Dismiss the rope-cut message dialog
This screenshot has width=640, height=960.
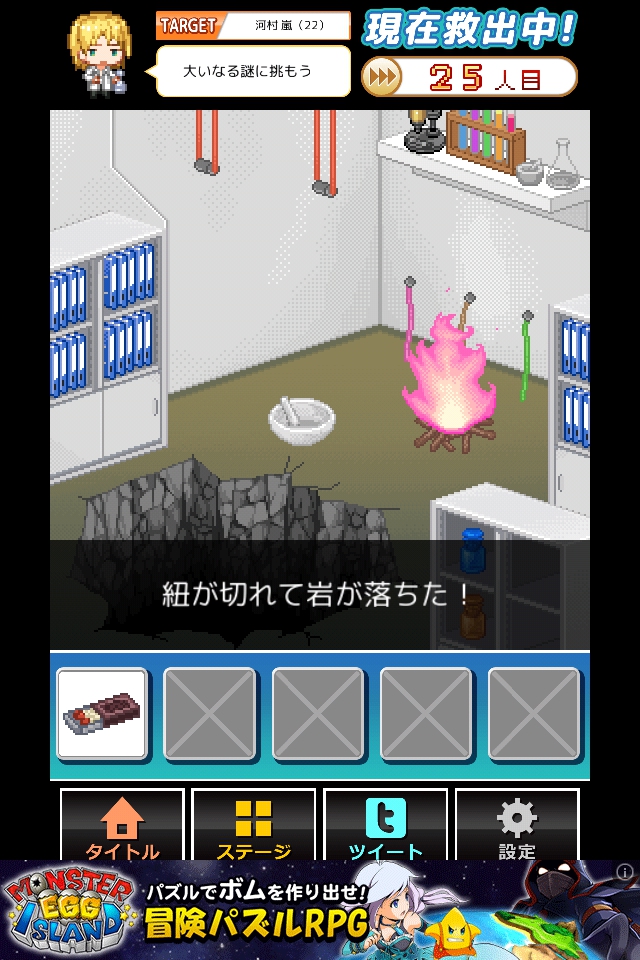[319, 594]
